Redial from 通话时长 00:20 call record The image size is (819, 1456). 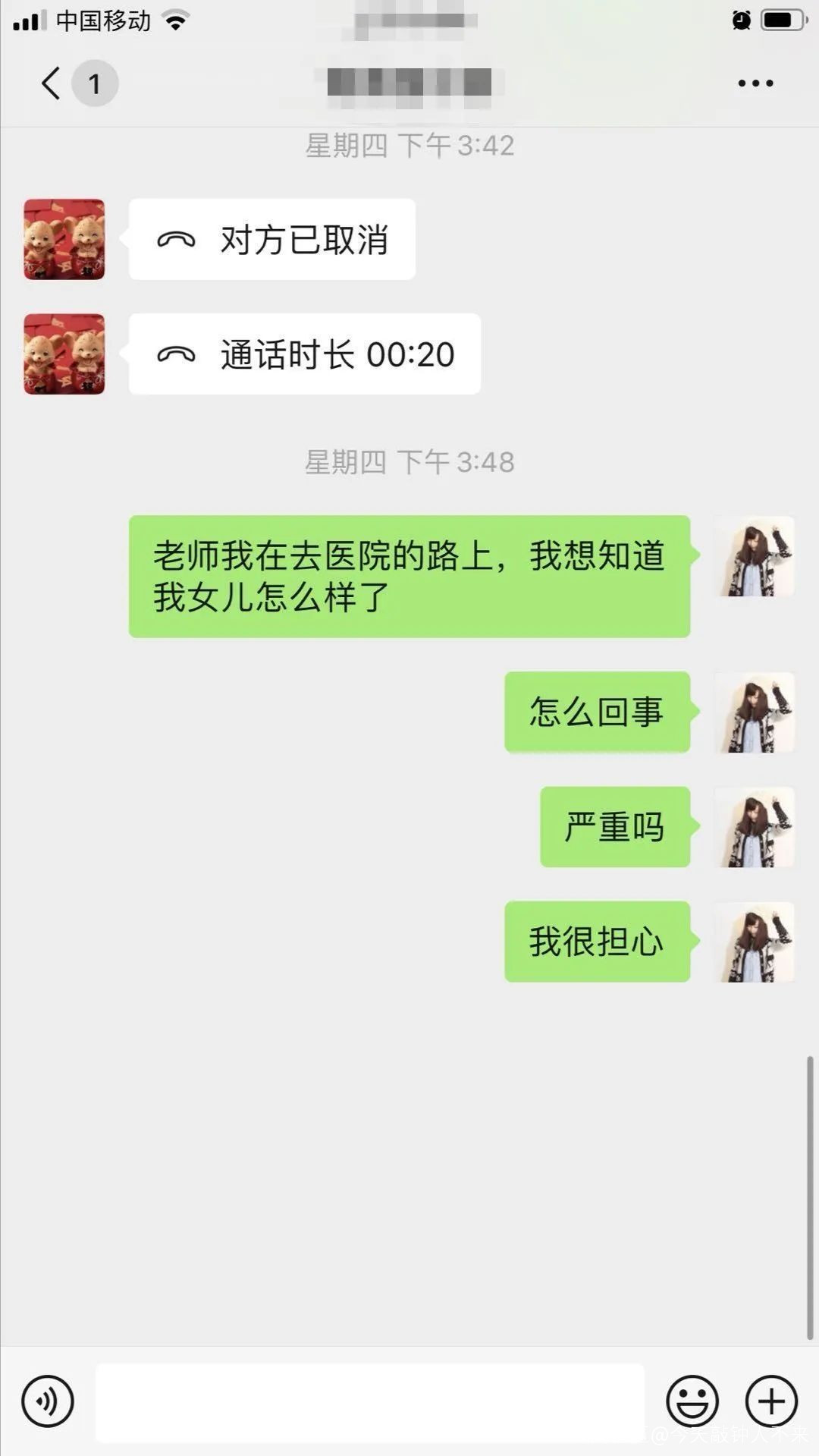coord(304,354)
